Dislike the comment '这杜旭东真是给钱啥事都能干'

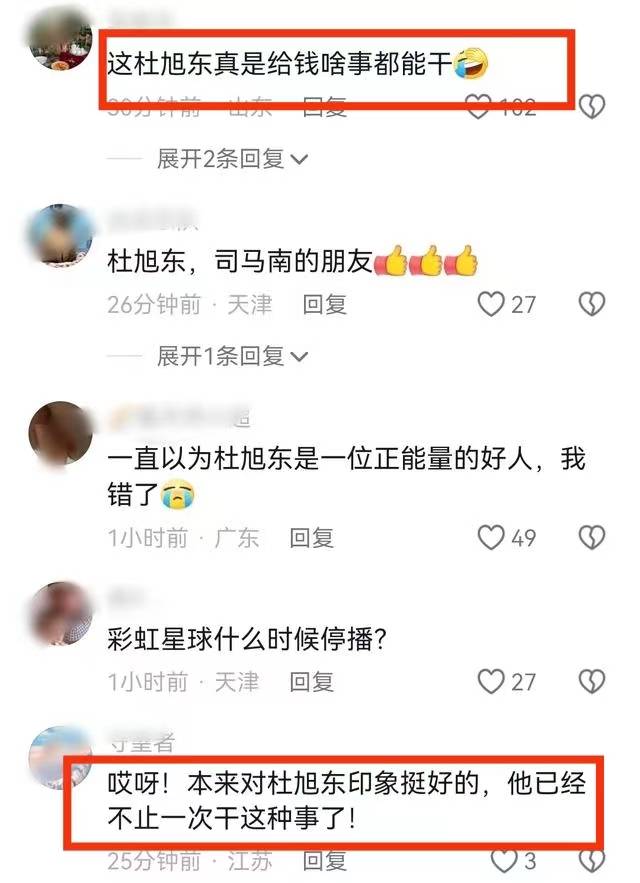click(593, 107)
